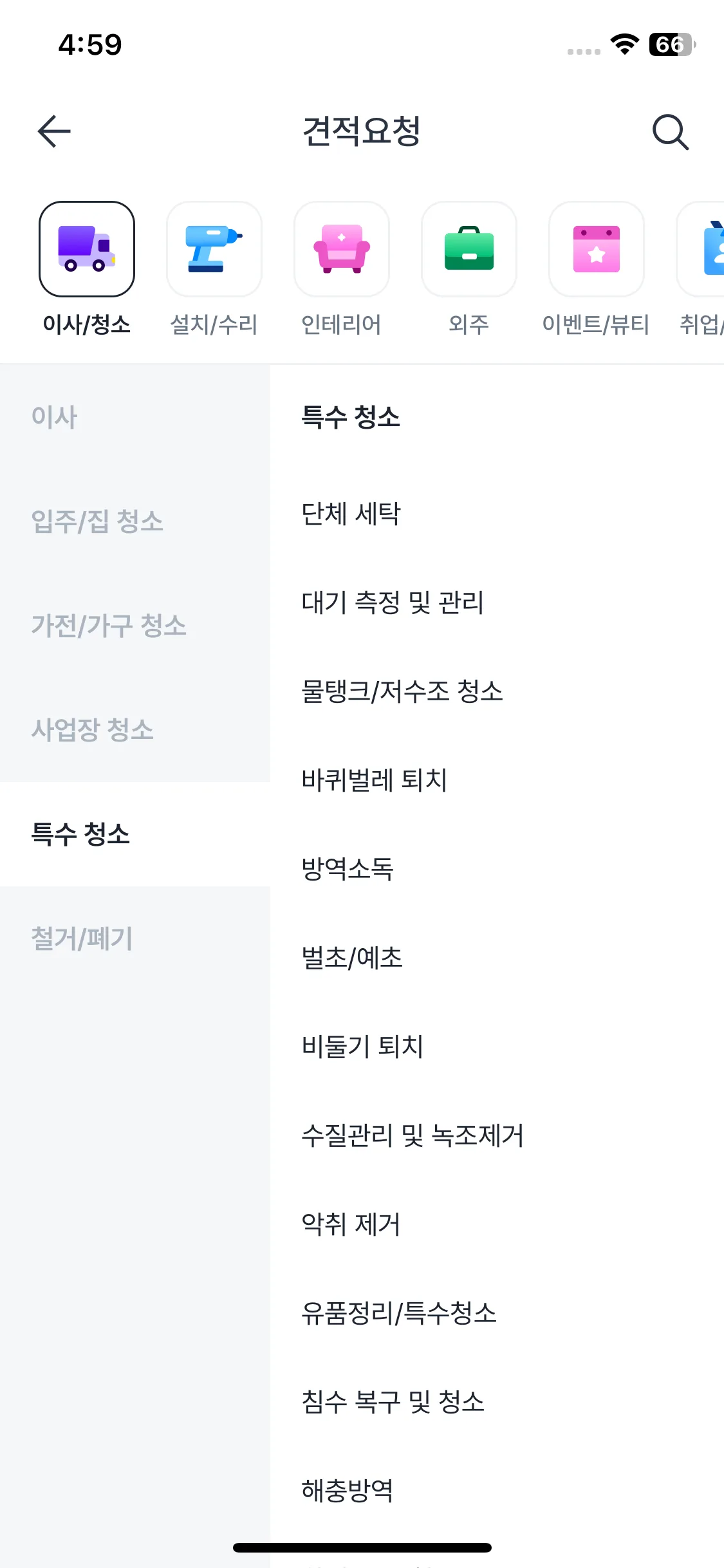Choose 입주/집 청소 in side menu
This screenshot has height=1568, width=724.
(x=135, y=521)
